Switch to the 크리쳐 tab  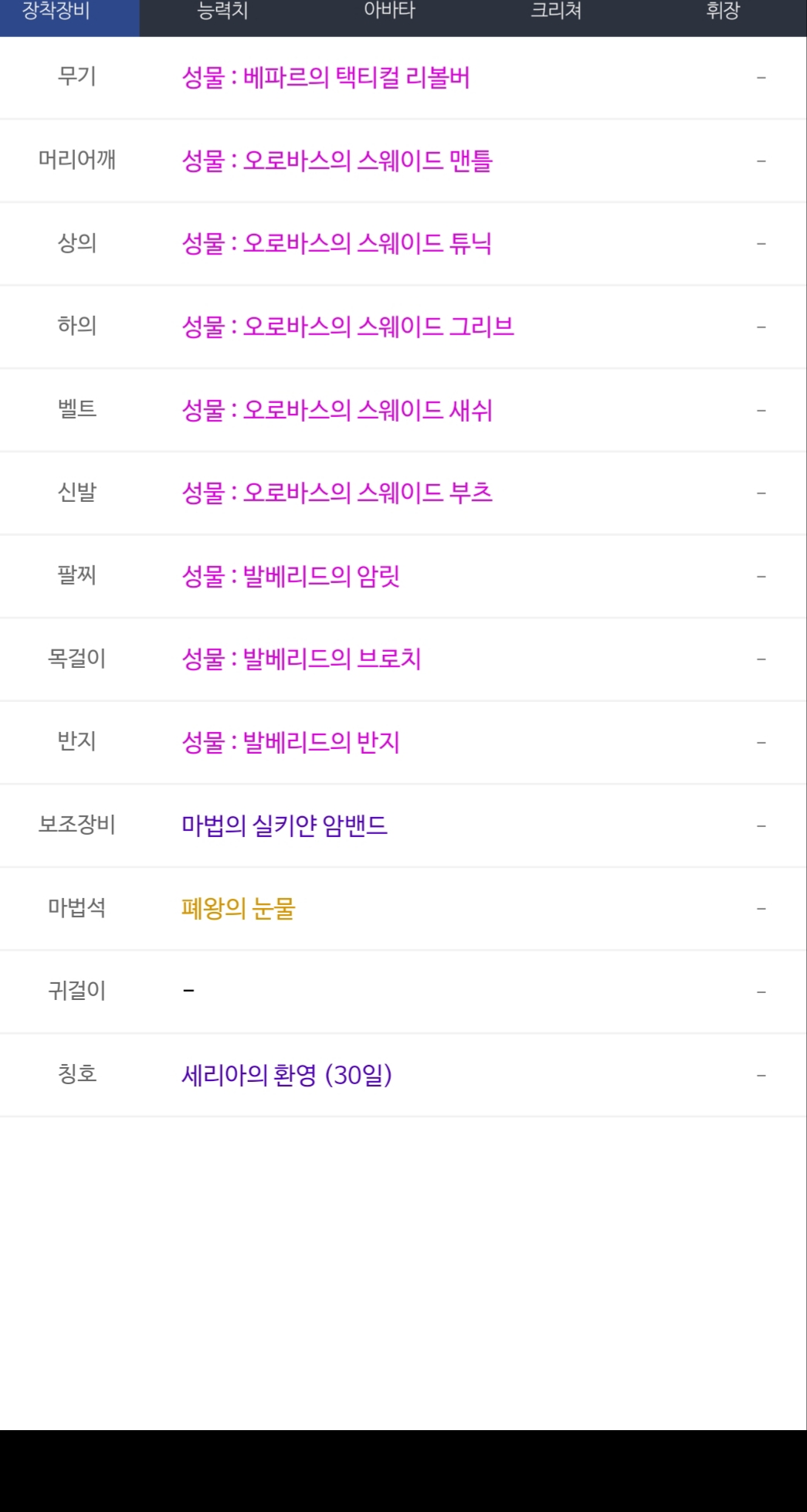tap(556, 12)
